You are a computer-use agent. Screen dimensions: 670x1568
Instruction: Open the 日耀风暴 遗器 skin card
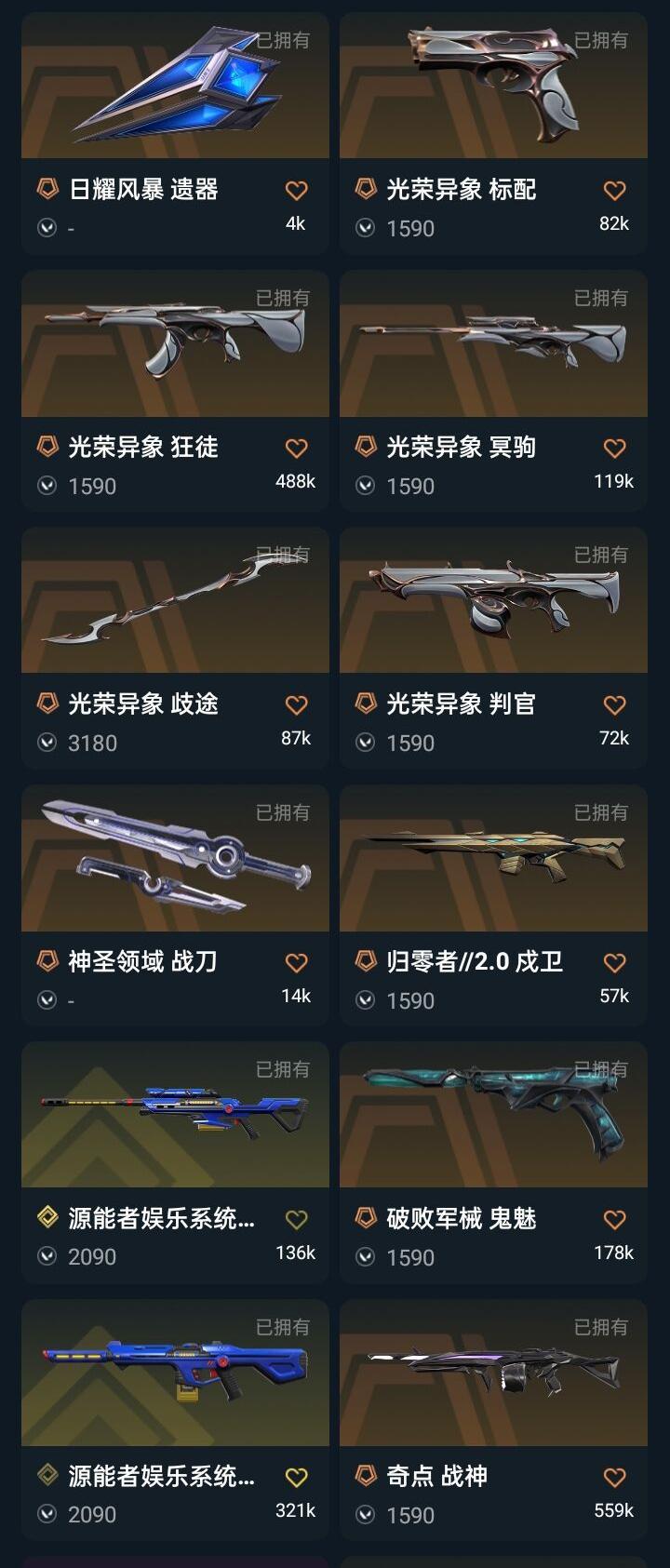[175, 134]
